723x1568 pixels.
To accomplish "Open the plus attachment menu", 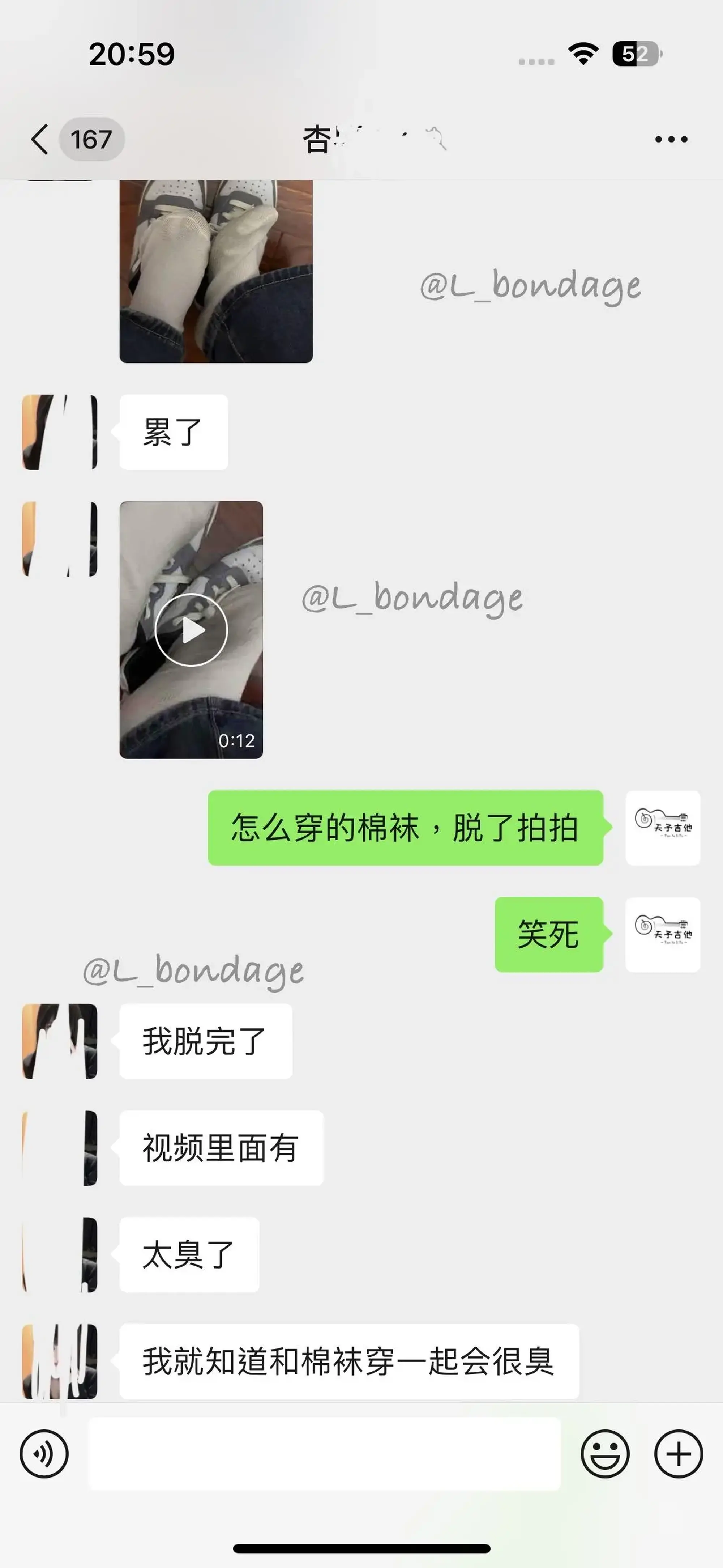I will coord(679,1454).
